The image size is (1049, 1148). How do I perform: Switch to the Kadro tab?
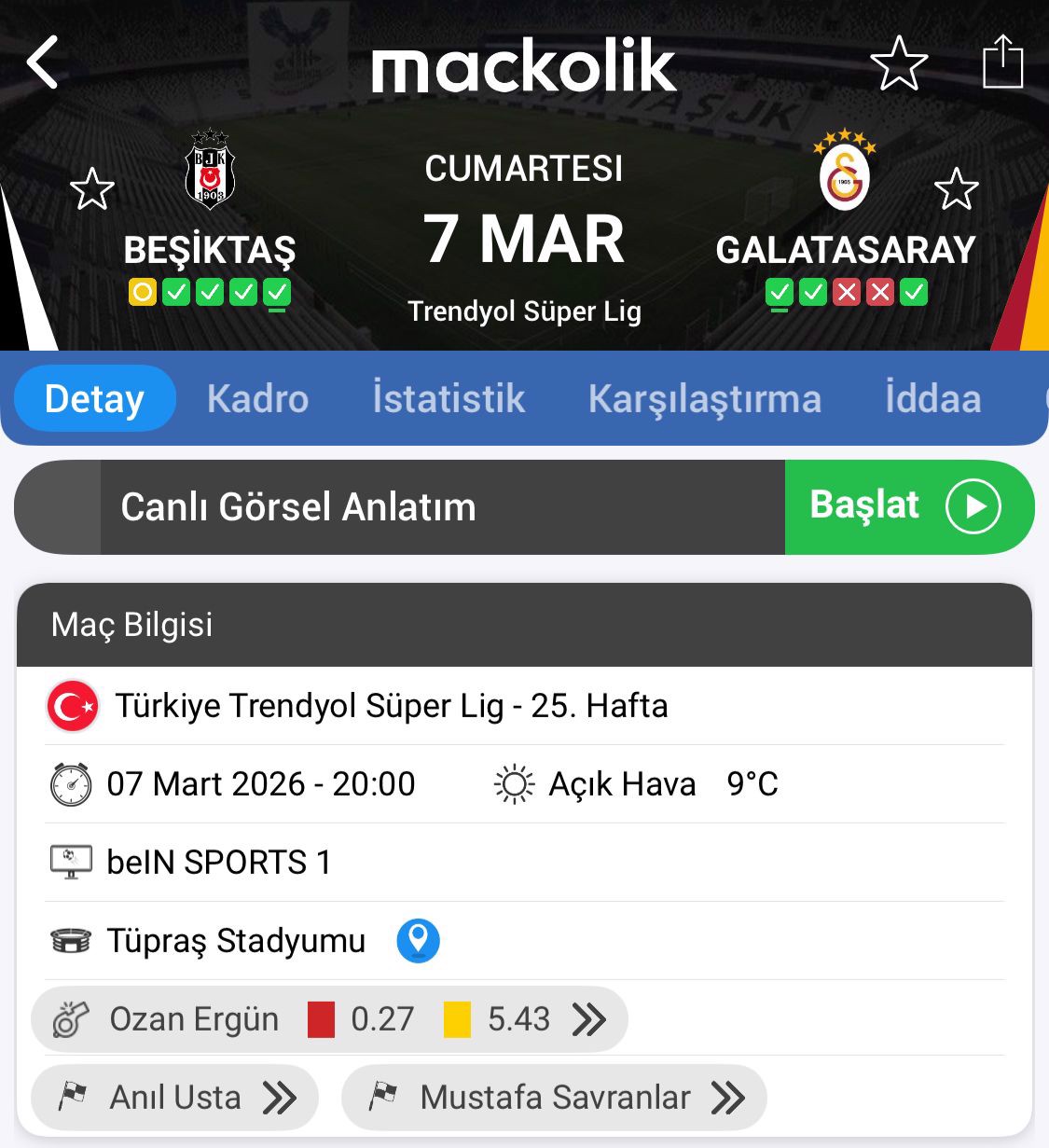[257, 399]
